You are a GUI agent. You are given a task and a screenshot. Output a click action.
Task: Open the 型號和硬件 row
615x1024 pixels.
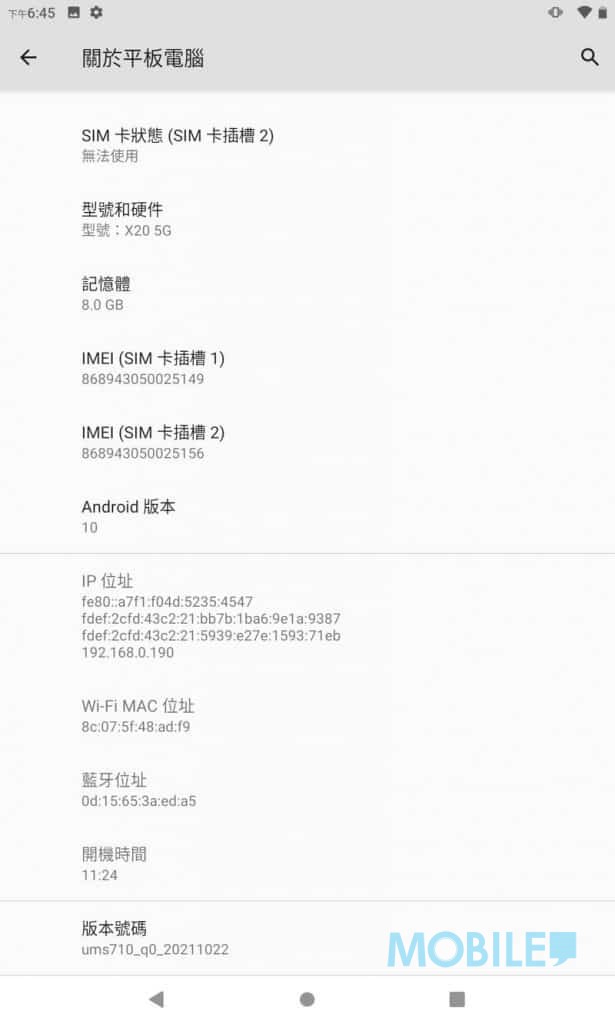point(308,219)
